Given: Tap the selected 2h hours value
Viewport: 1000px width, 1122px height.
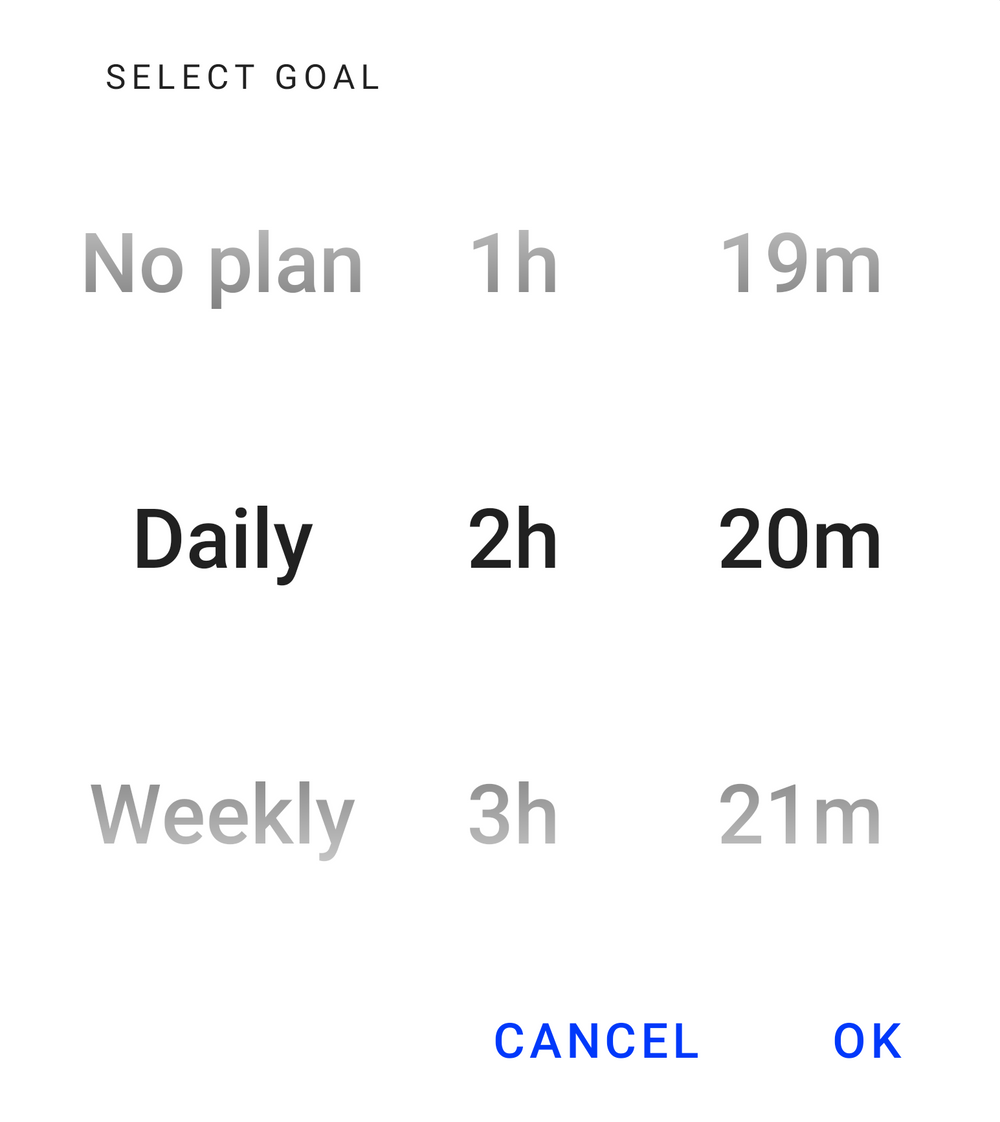Looking at the screenshot, I should (513, 540).
